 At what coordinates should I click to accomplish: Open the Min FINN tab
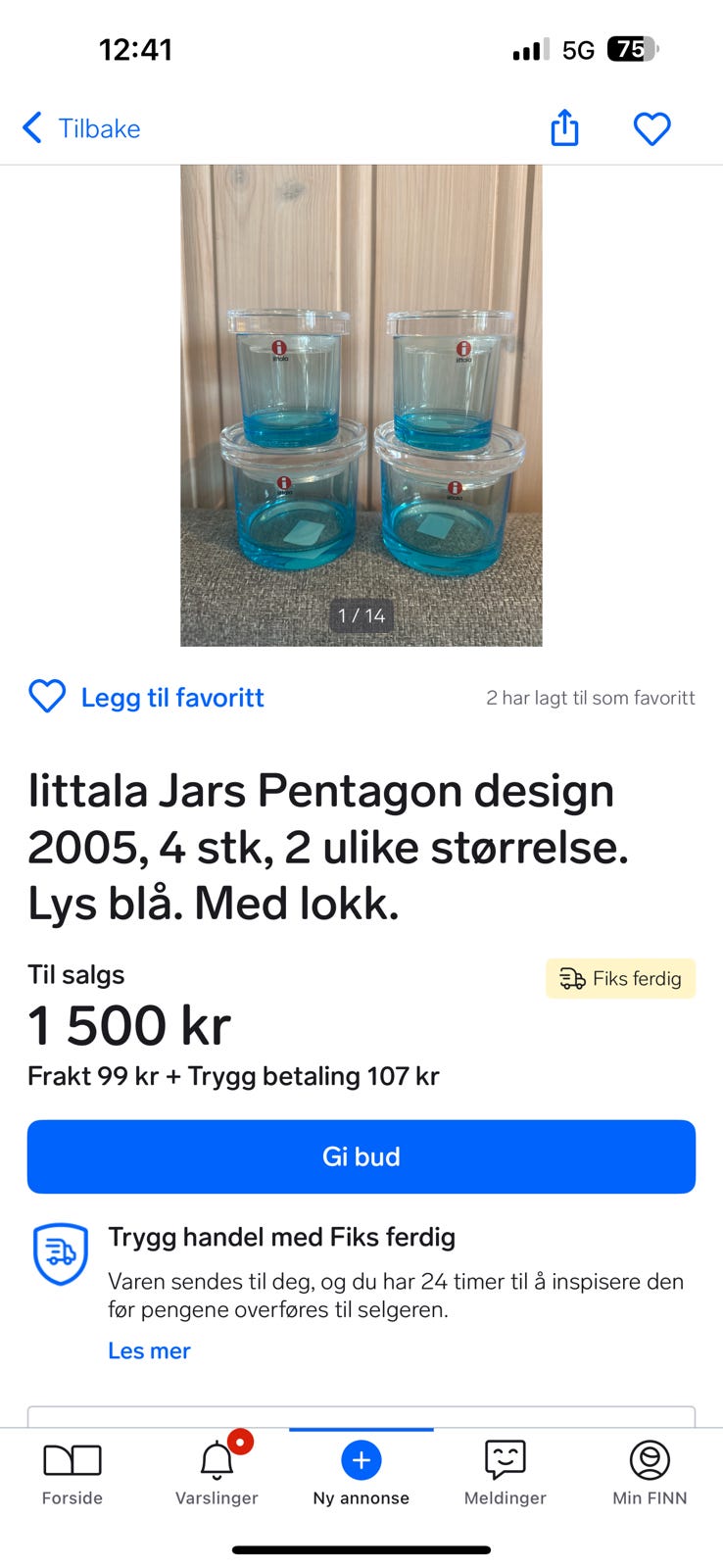(650, 1474)
